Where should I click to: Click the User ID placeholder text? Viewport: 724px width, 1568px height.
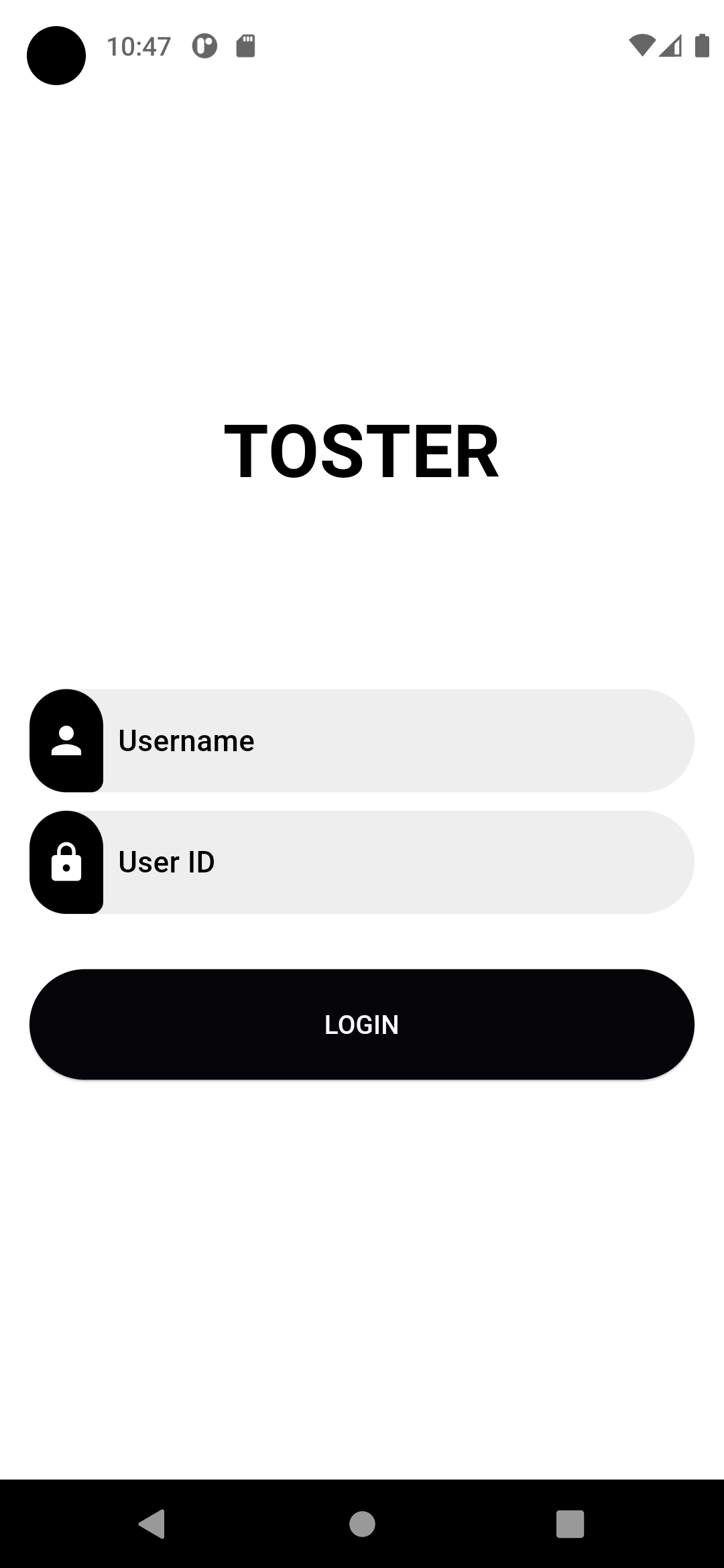click(x=166, y=862)
